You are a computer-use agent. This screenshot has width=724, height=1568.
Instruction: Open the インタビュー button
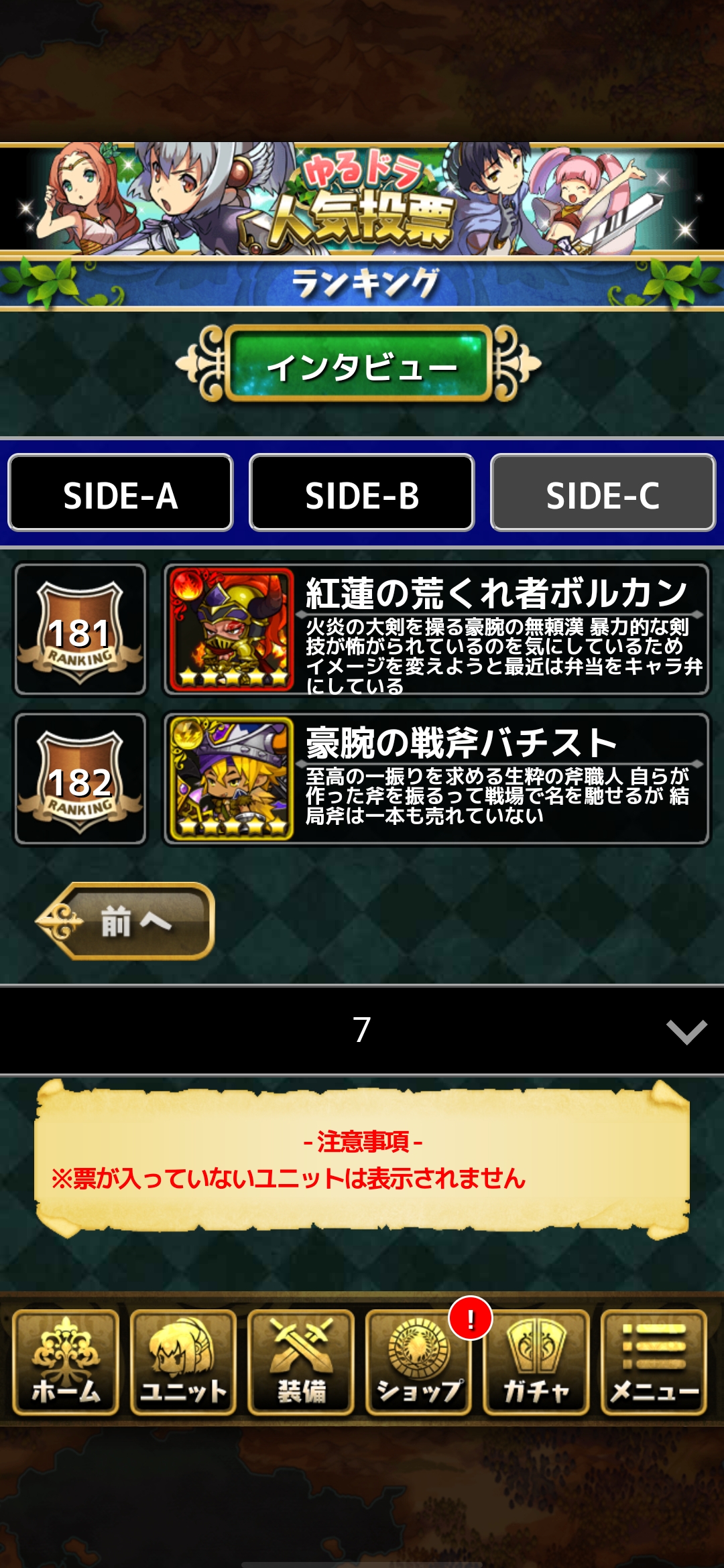[361, 365]
